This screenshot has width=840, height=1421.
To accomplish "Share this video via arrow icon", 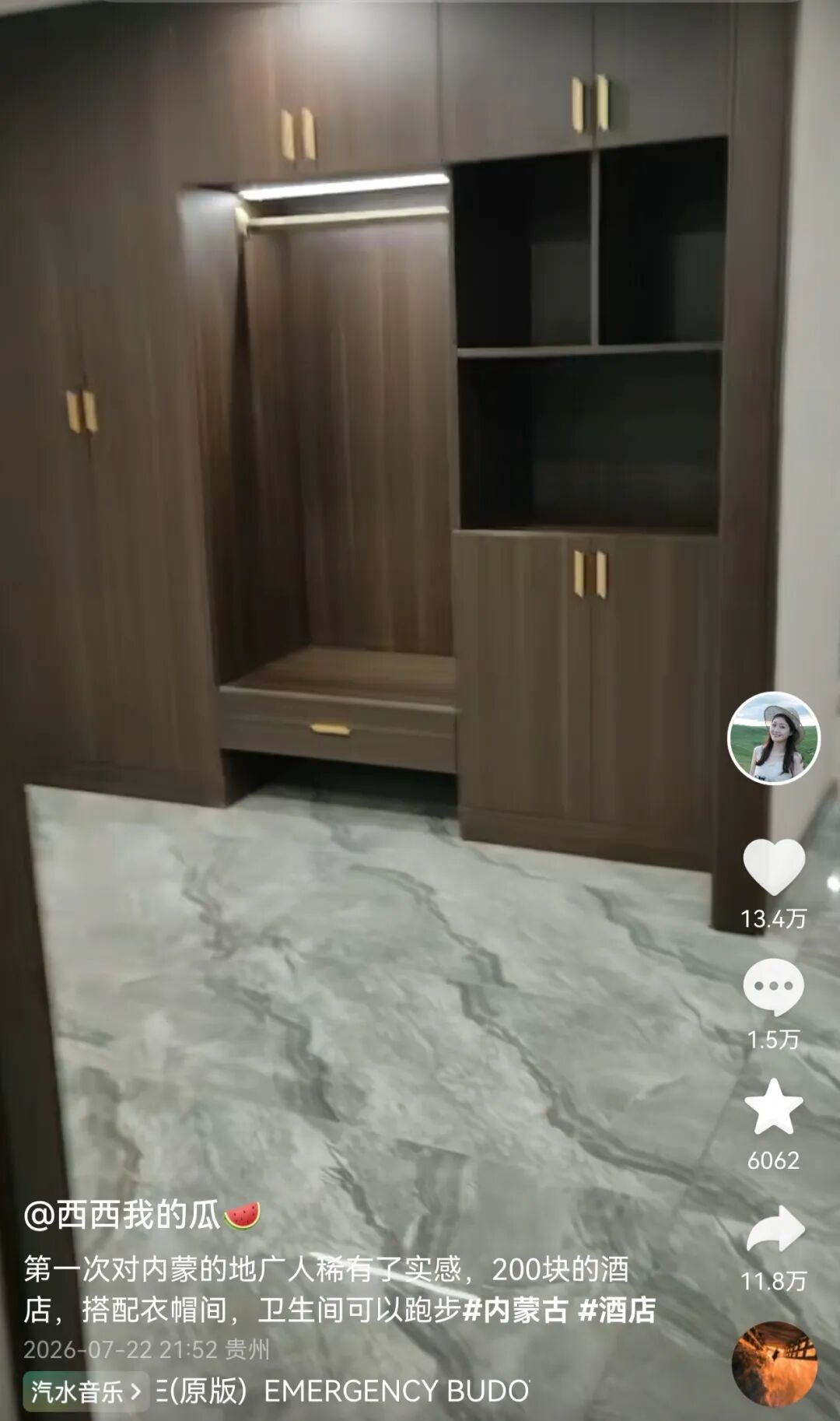I will [x=775, y=1228].
